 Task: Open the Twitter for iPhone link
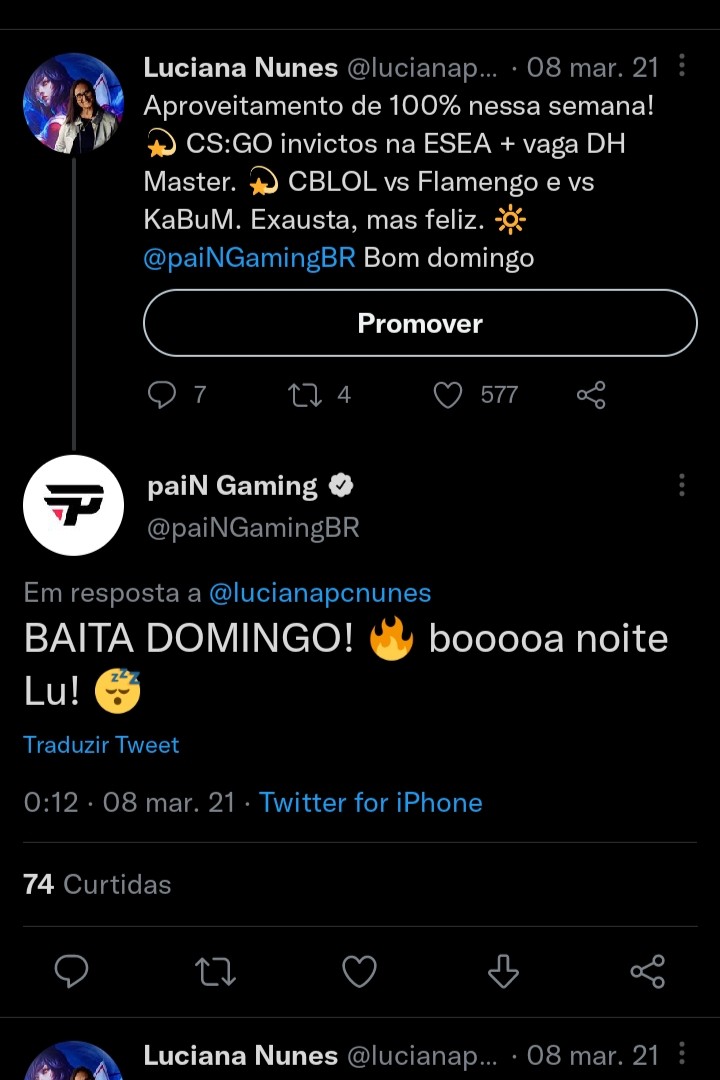[x=370, y=802]
